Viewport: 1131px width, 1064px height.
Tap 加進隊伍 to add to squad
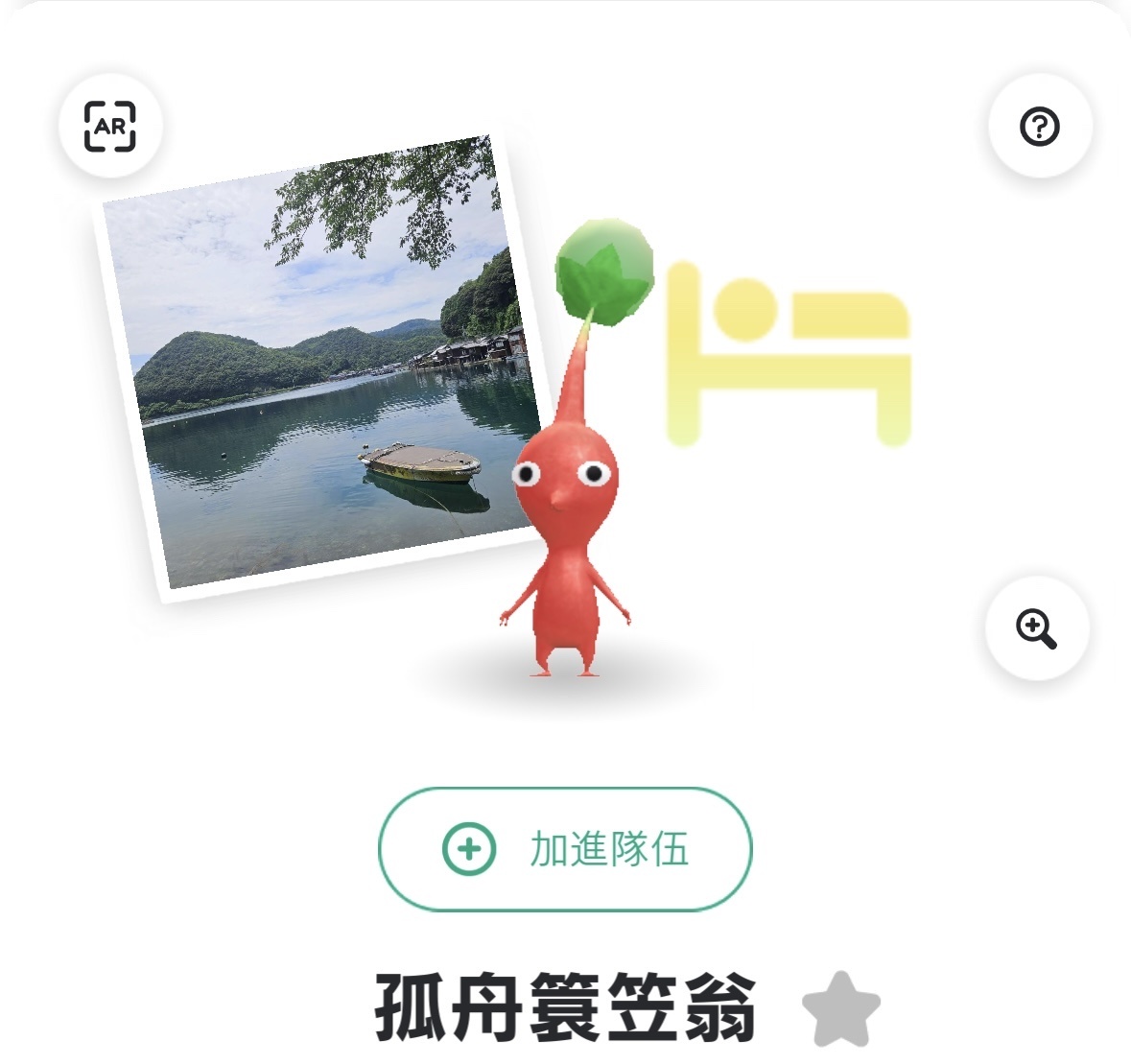click(x=565, y=849)
